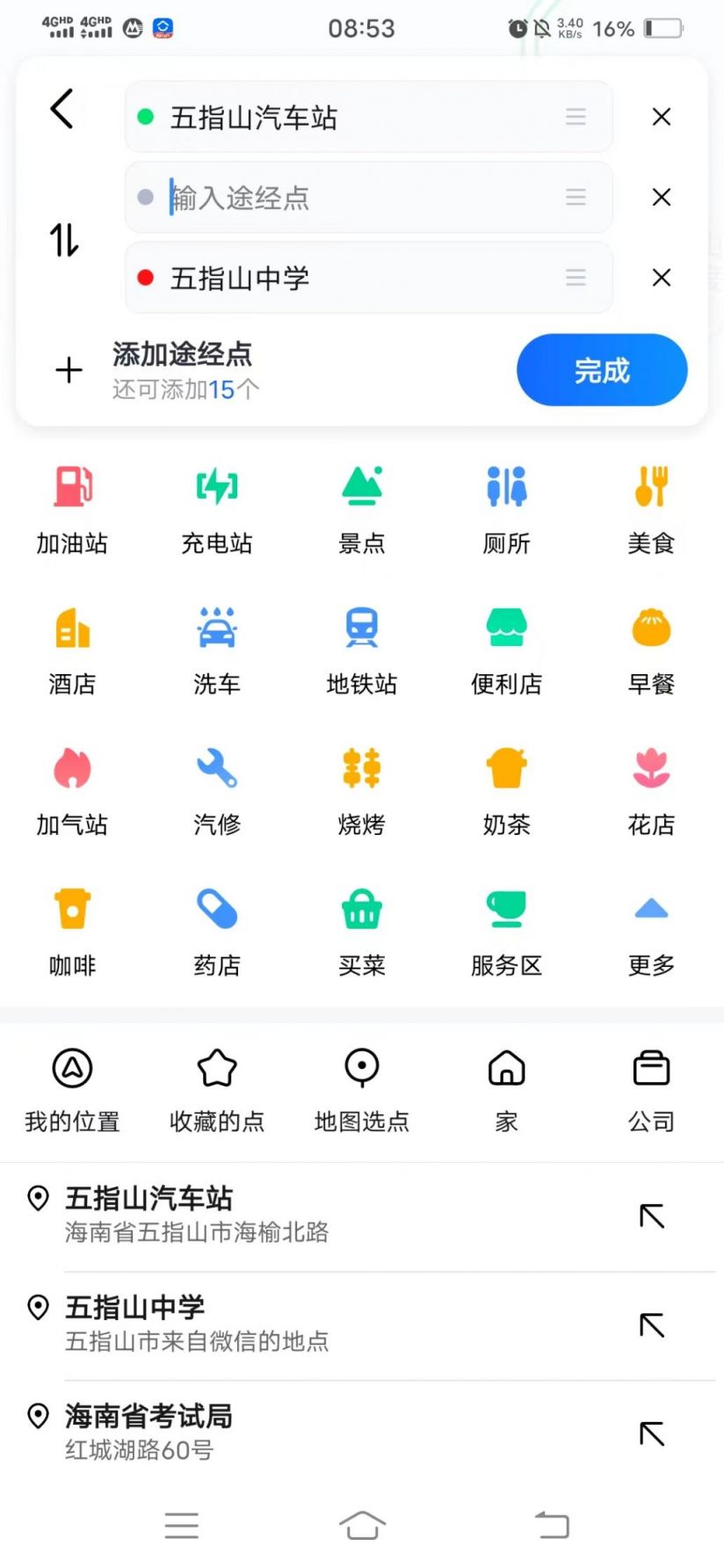Viewport: 724px width, 1568px height.
Task: Remove 五指山中学 from the route
Action: (x=662, y=278)
